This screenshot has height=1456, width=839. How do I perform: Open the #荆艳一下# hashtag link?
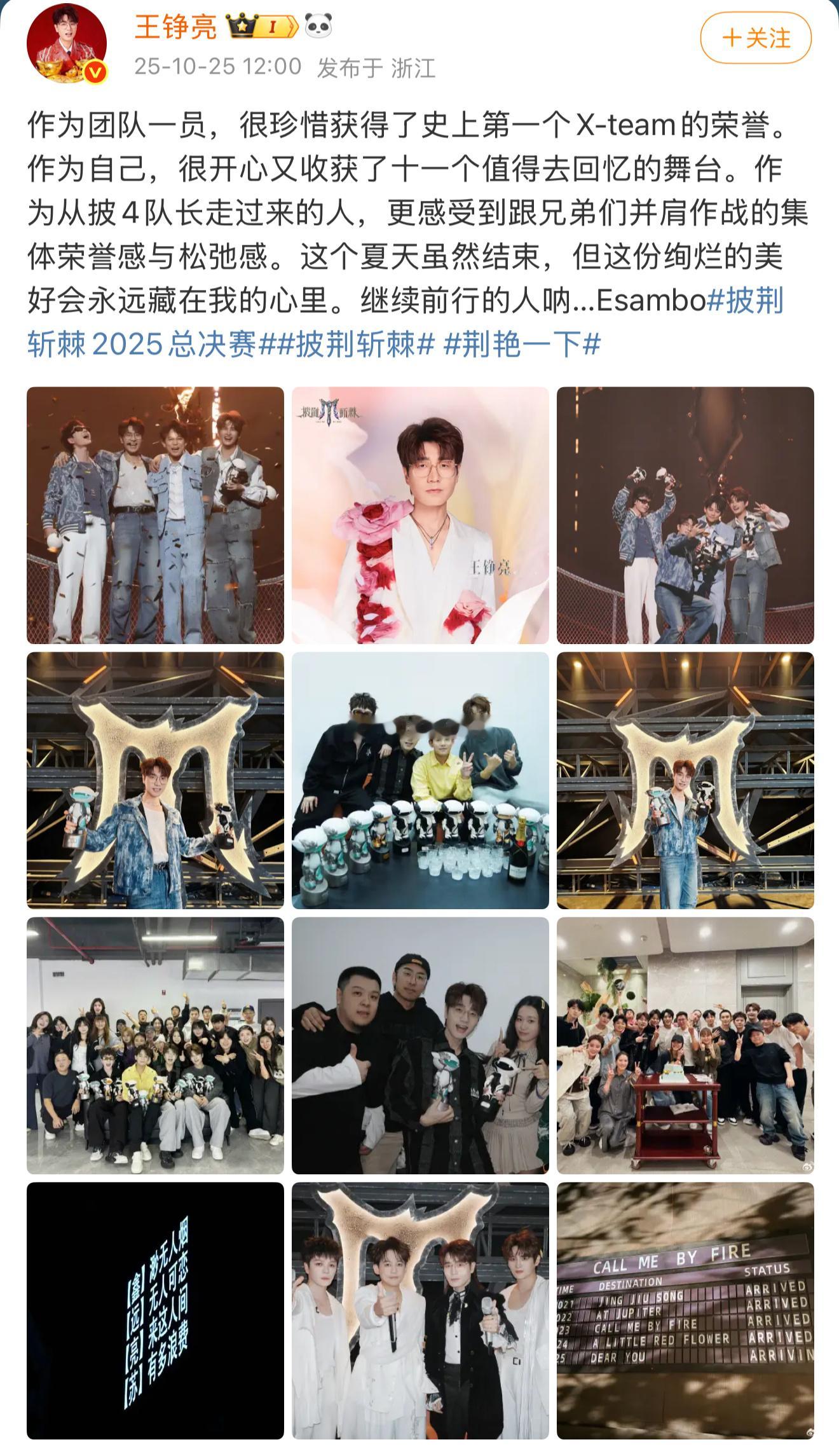521,345
